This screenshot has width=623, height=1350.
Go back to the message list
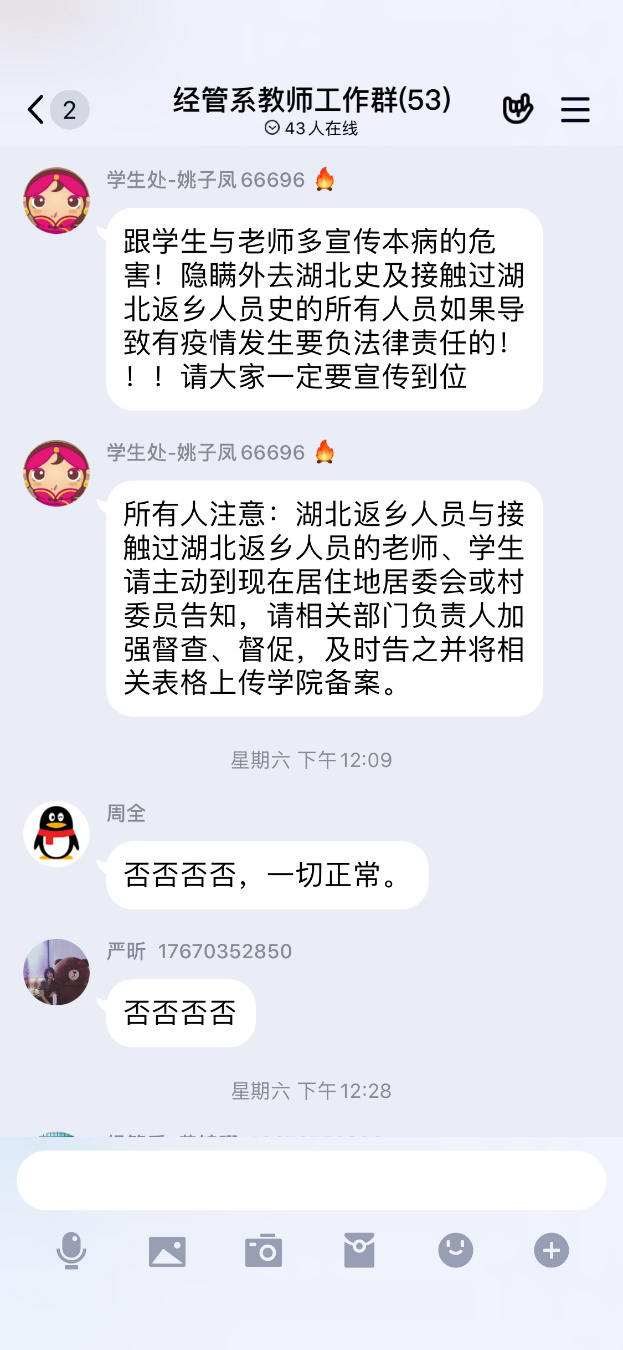37,109
